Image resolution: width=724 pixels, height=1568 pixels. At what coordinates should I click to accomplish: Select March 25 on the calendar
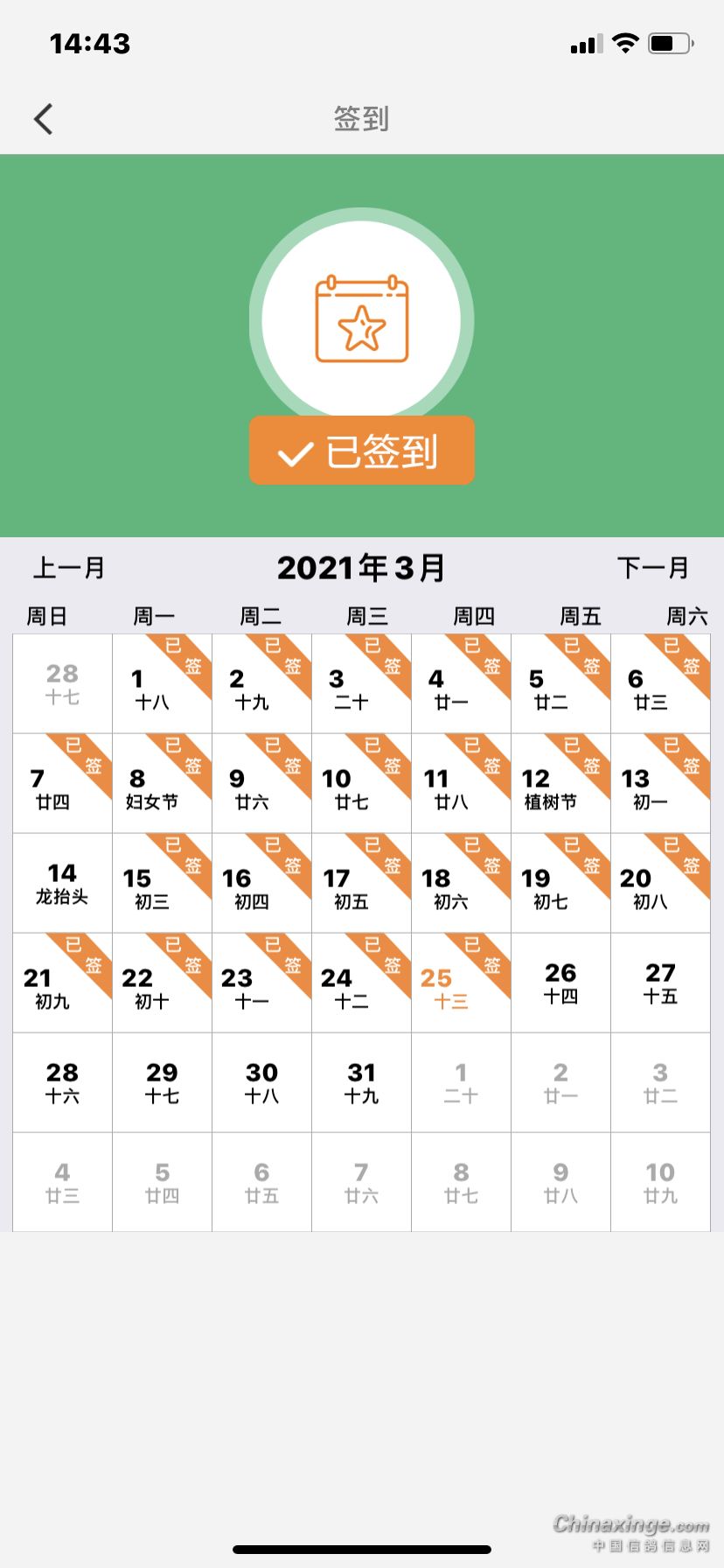click(461, 983)
